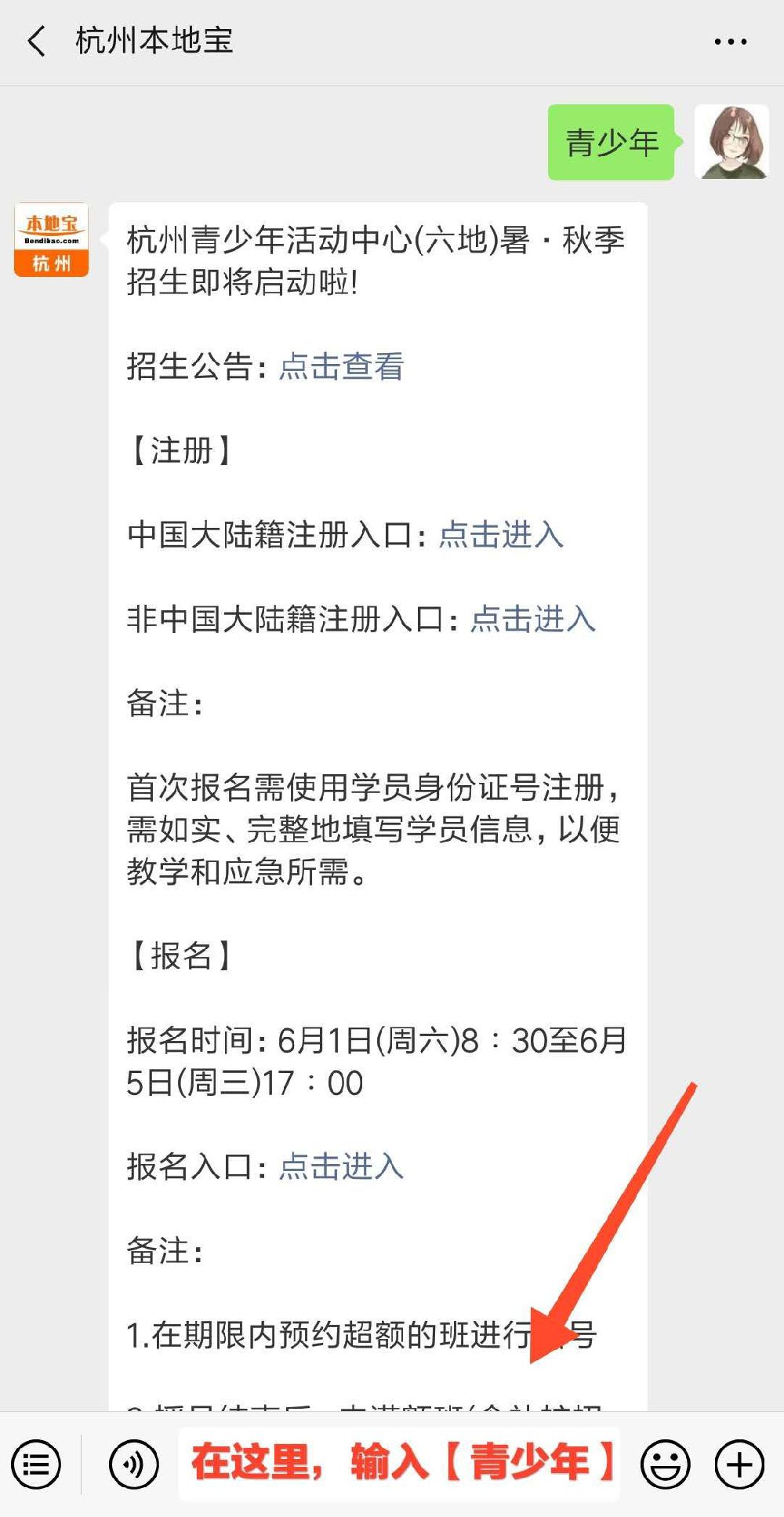Switch to voice input mode
784x1517 pixels.
pyautogui.click(x=133, y=1464)
